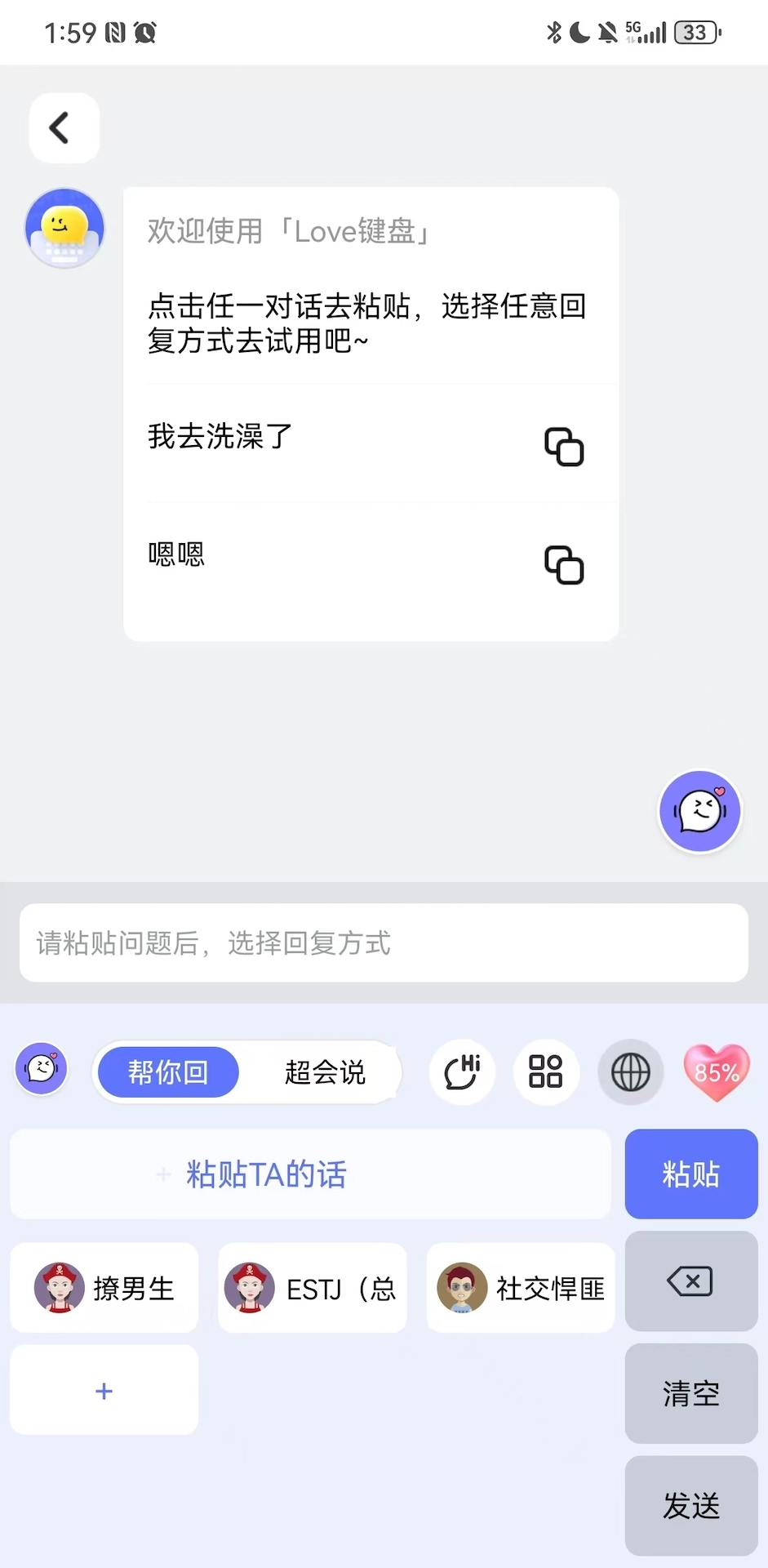Viewport: 768px width, 1568px height.
Task: Tap the floating Love keyboard mascot bubble
Action: [x=699, y=811]
